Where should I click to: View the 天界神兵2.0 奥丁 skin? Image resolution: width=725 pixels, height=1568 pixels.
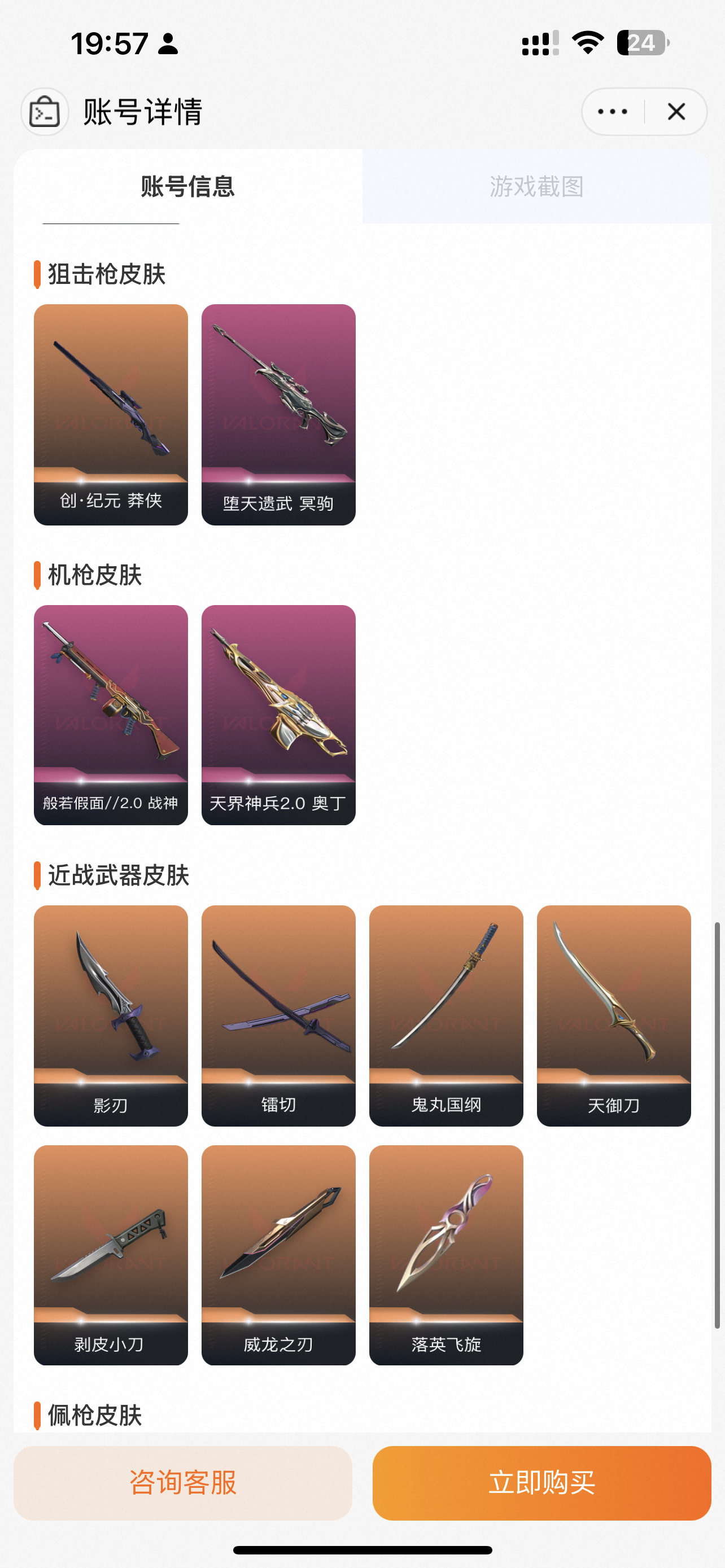tap(278, 715)
